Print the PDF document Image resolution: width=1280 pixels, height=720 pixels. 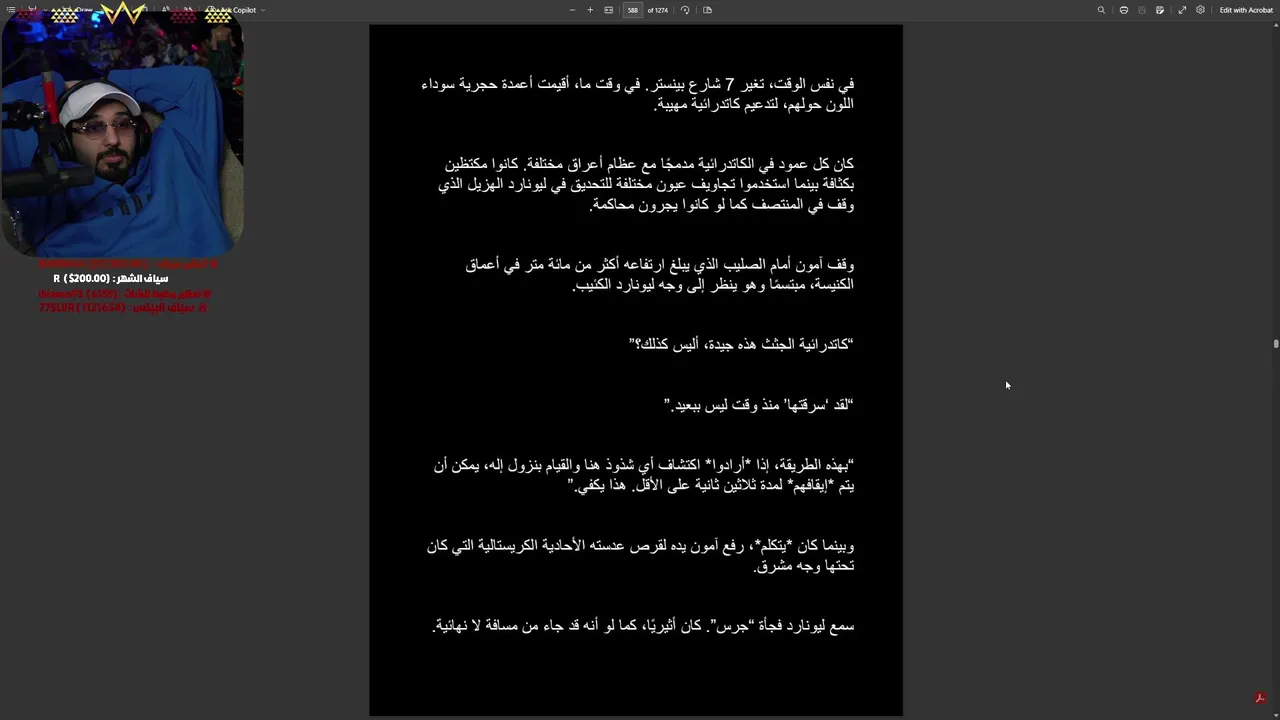click(1124, 10)
